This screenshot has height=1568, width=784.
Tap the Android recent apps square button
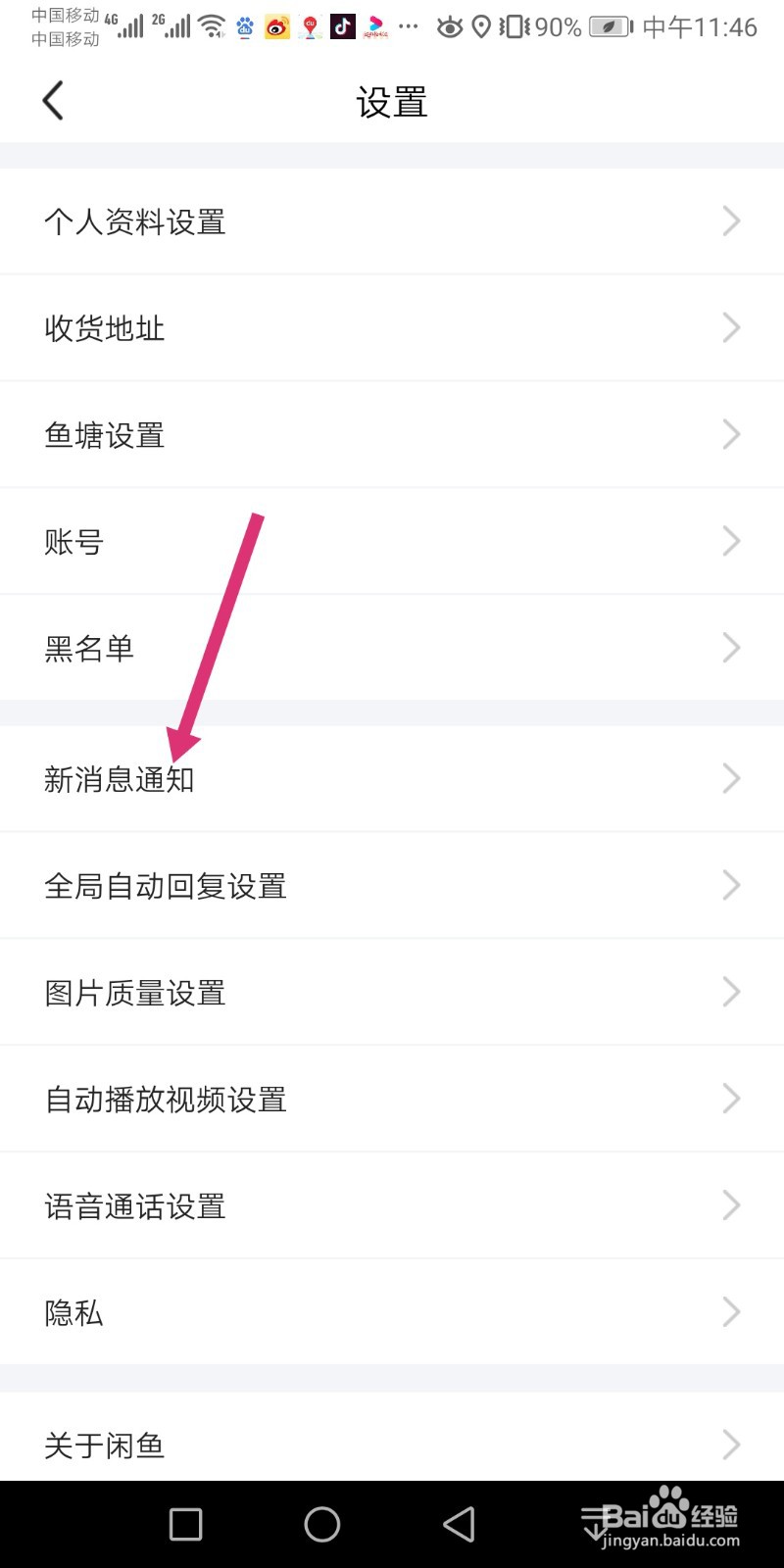pyautogui.click(x=185, y=1524)
